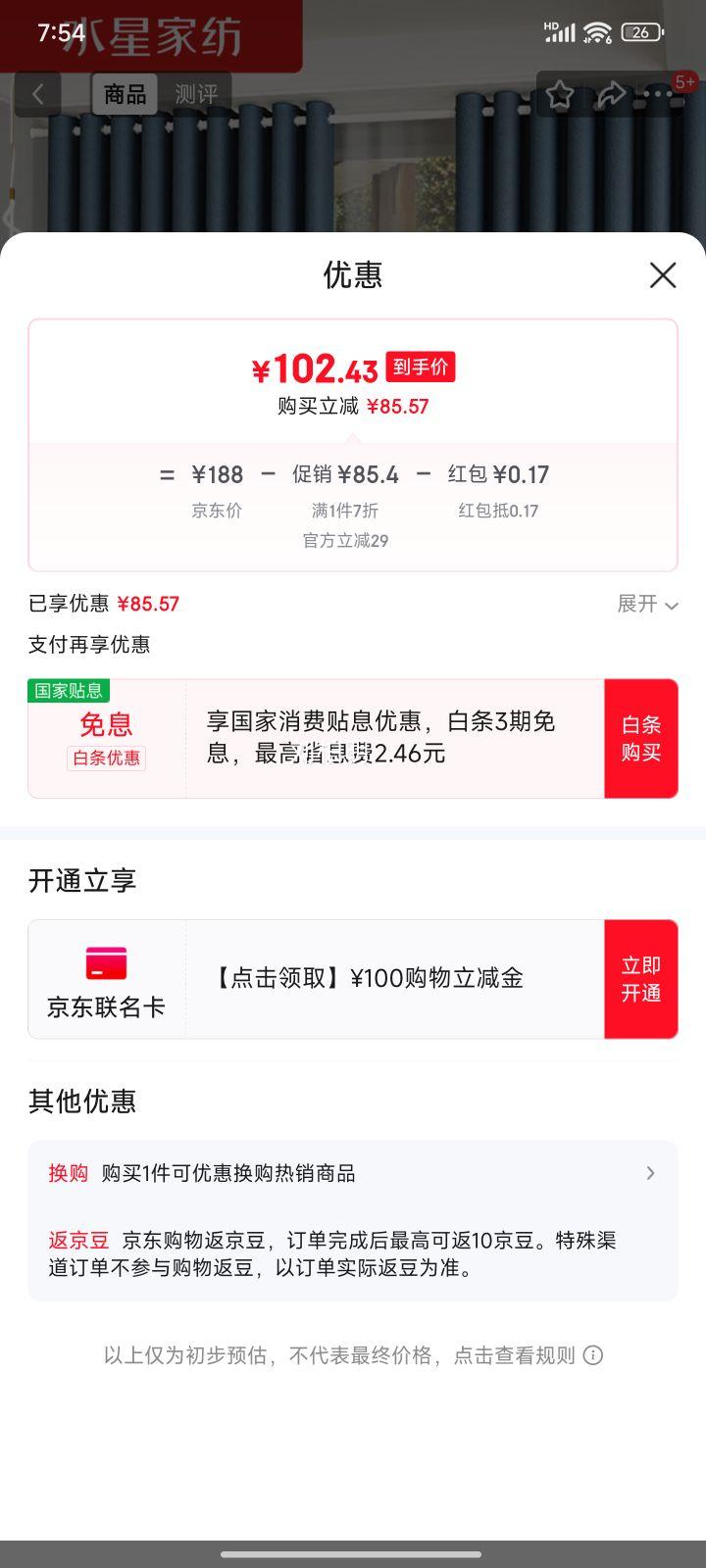This screenshot has height=1568, width=706.
Task: Go back using the top-left arrow
Action: coord(38,94)
